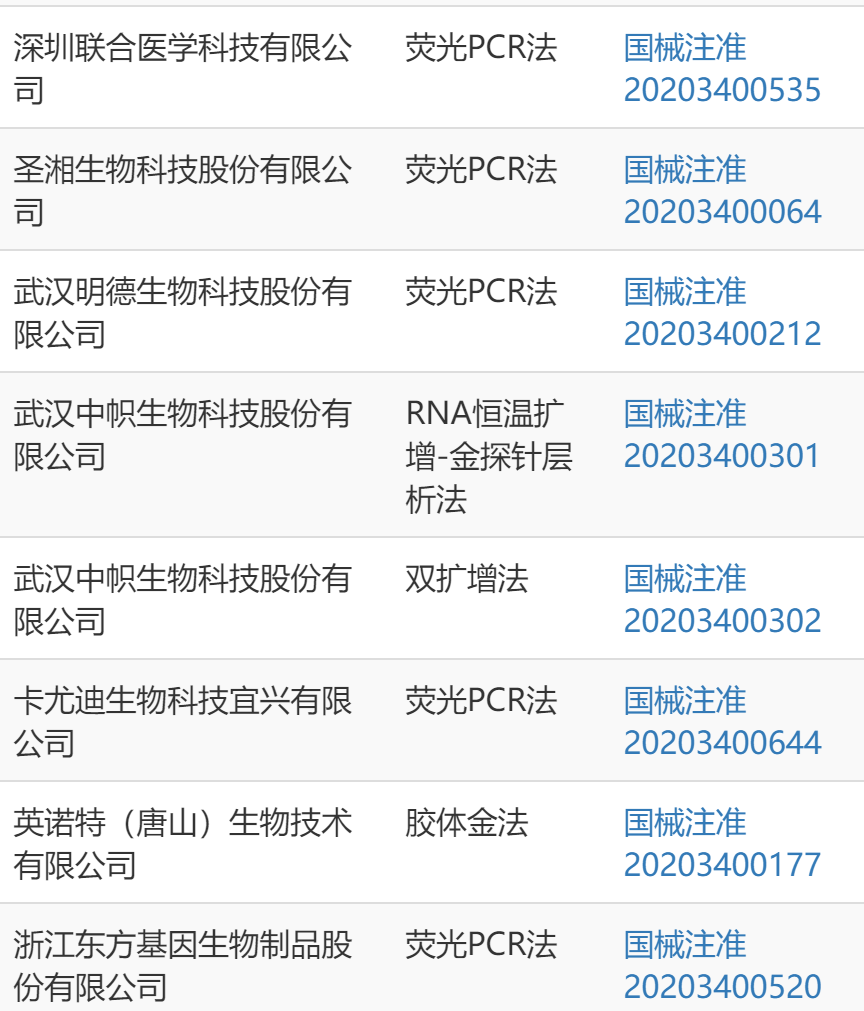Viewport: 864px width, 1011px height.
Task: Open 卡尤迪生物 registration link 国械注准20203400644
Action: pos(722,742)
